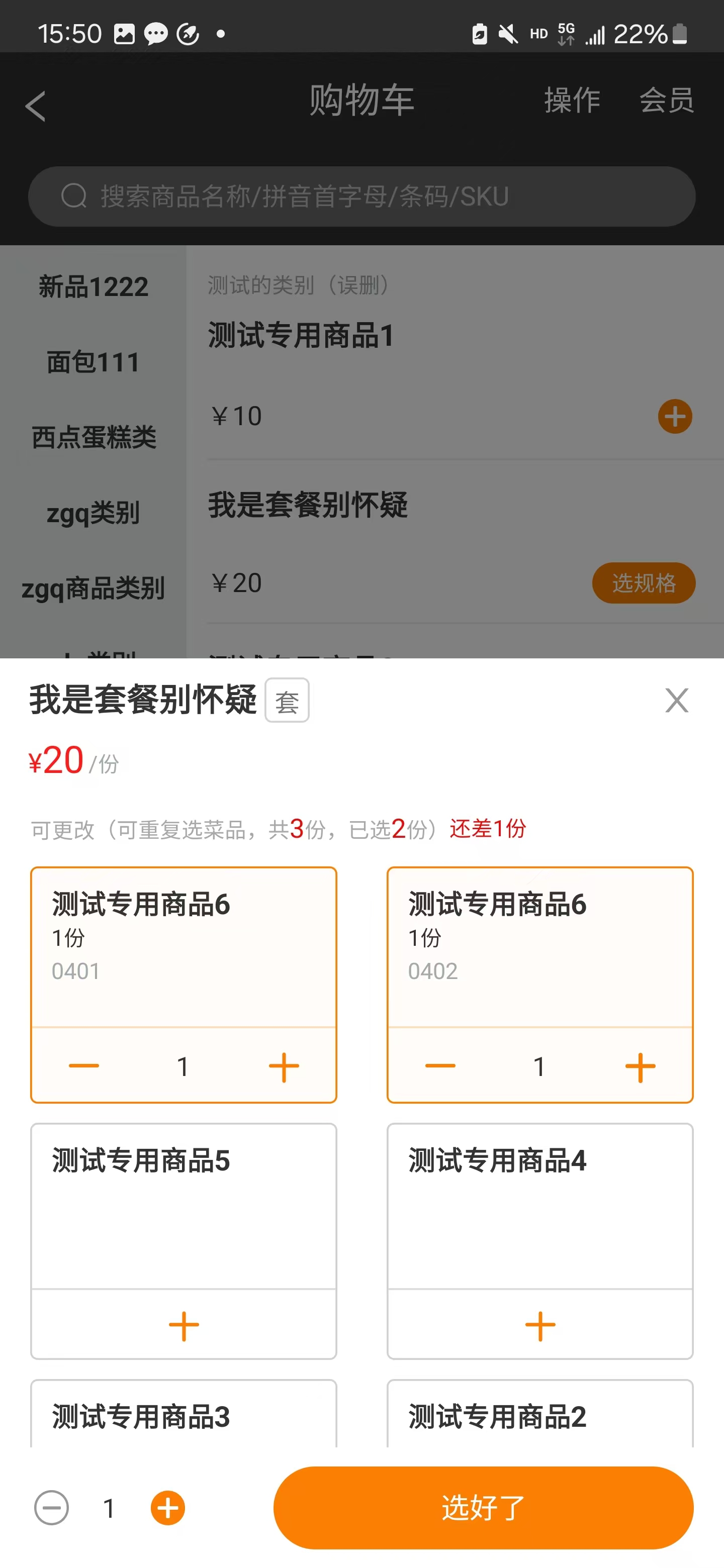
Task: Increase the combo count with bottom plus
Action: coord(168,1508)
